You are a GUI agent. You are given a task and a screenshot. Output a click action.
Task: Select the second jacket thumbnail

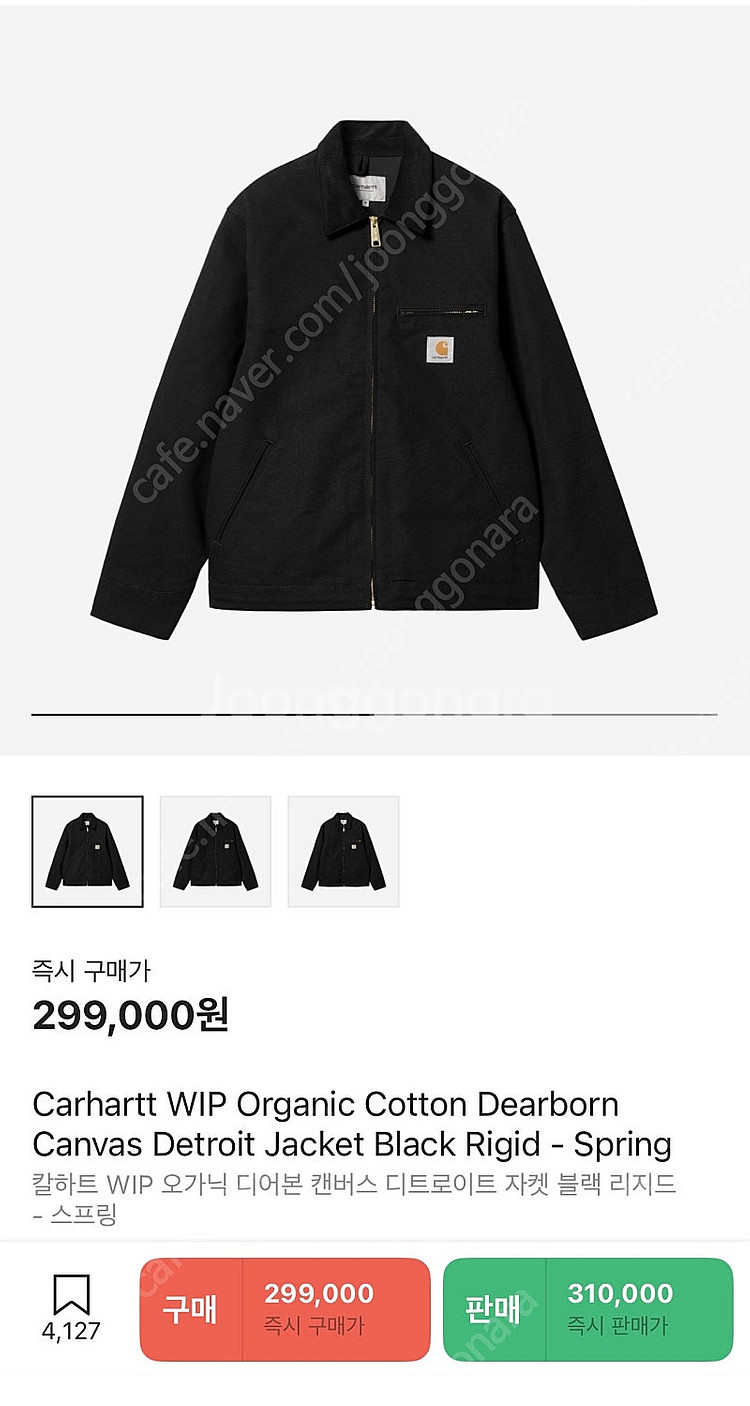(215, 851)
